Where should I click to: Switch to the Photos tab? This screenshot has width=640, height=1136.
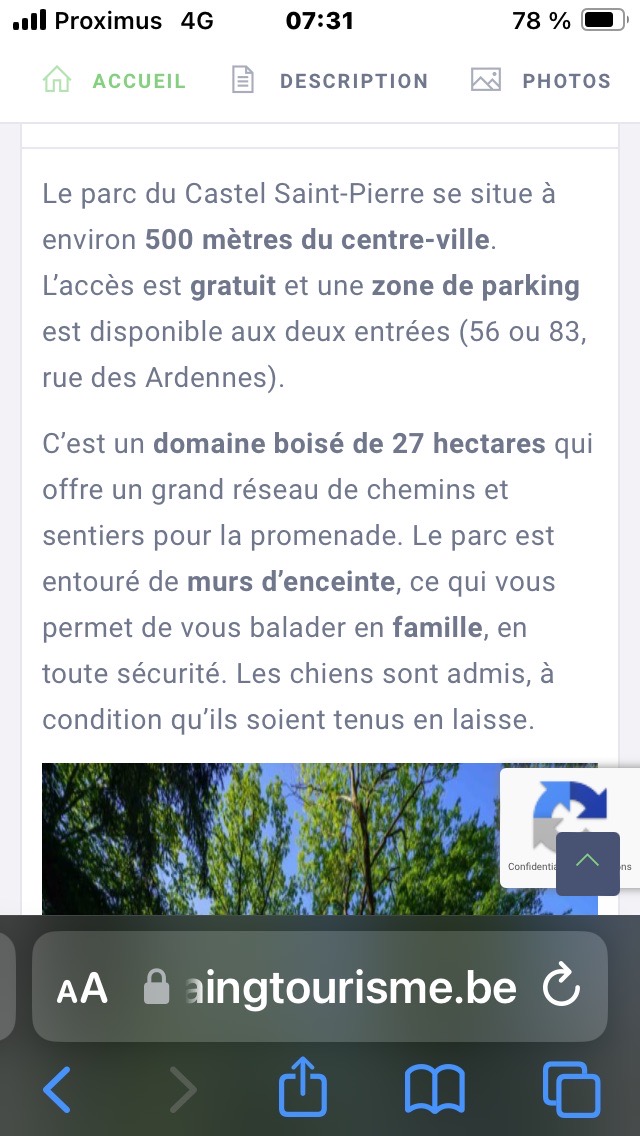click(541, 81)
